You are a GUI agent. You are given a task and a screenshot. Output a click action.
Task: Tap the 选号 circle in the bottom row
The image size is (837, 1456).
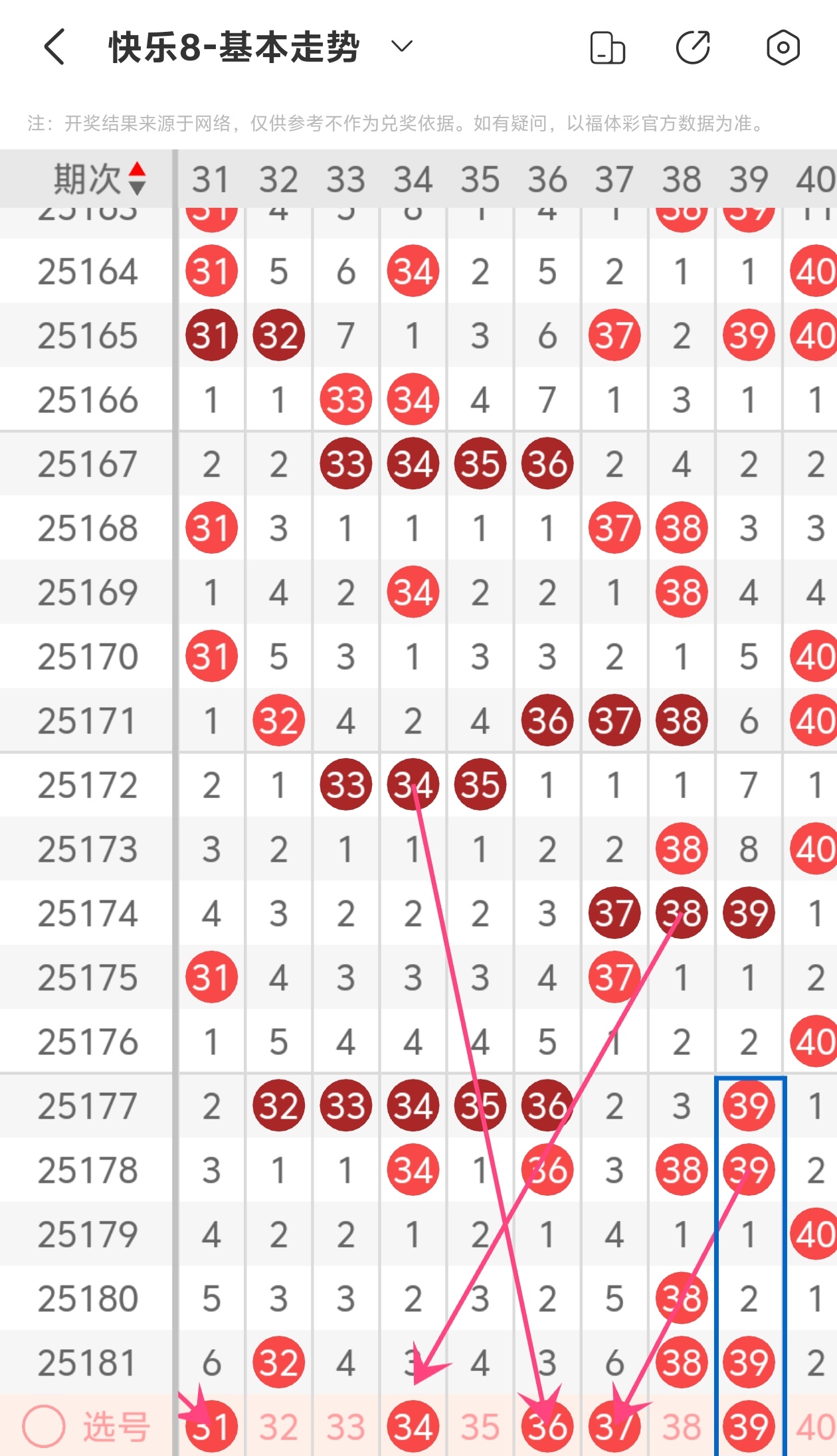(x=44, y=1426)
